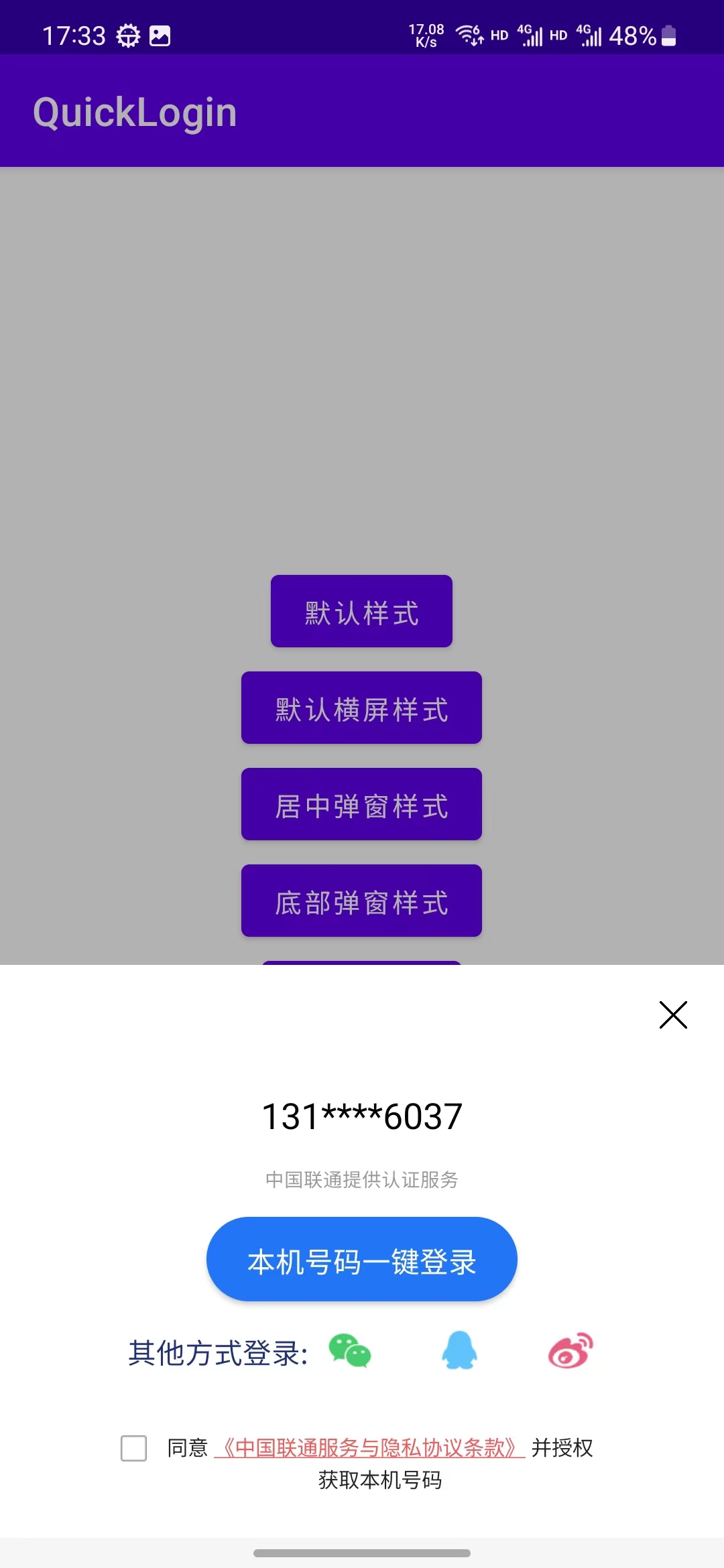Close the login bottom sheet with the X
The image size is (724, 1568).
pos(673,1015)
